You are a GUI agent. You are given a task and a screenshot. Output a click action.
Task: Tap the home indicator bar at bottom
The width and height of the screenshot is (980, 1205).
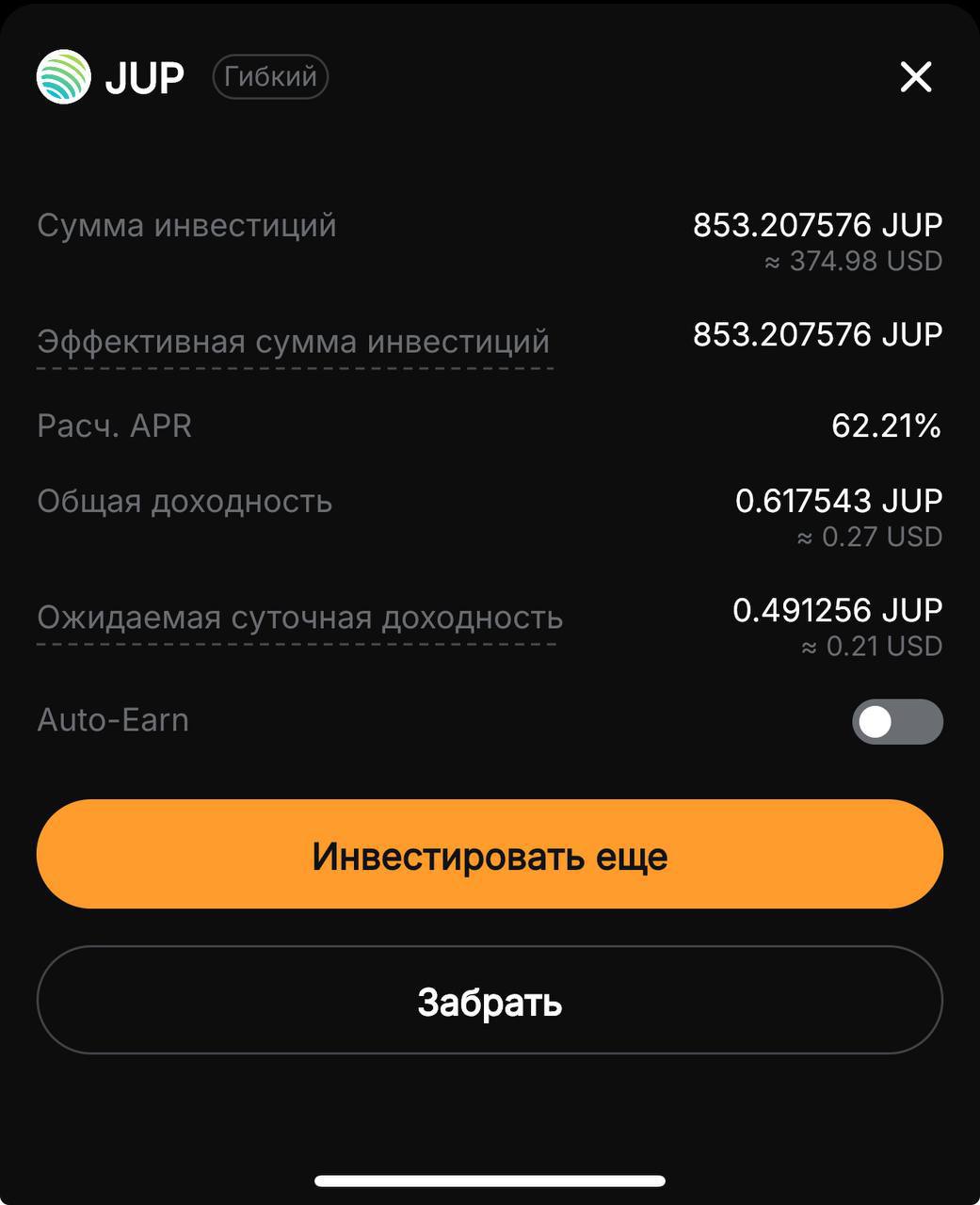pyautogui.click(x=490, y=1180)
